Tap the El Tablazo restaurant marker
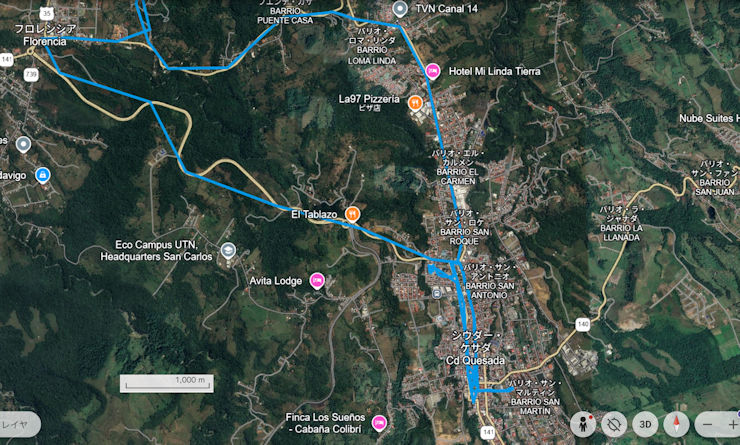The width and height of the screenshot is (740, 445). point(352,214)
